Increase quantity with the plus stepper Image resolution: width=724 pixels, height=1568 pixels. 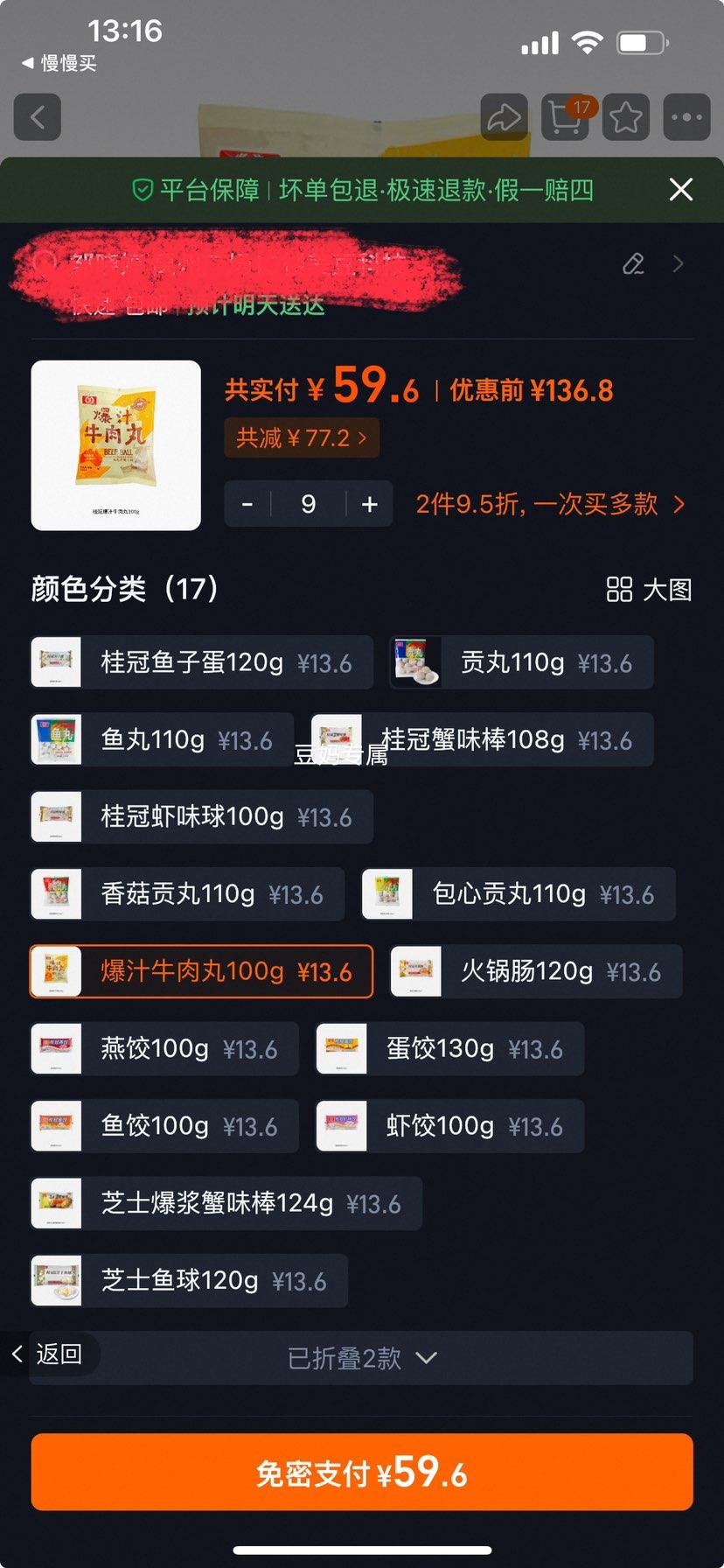point(369,504)
